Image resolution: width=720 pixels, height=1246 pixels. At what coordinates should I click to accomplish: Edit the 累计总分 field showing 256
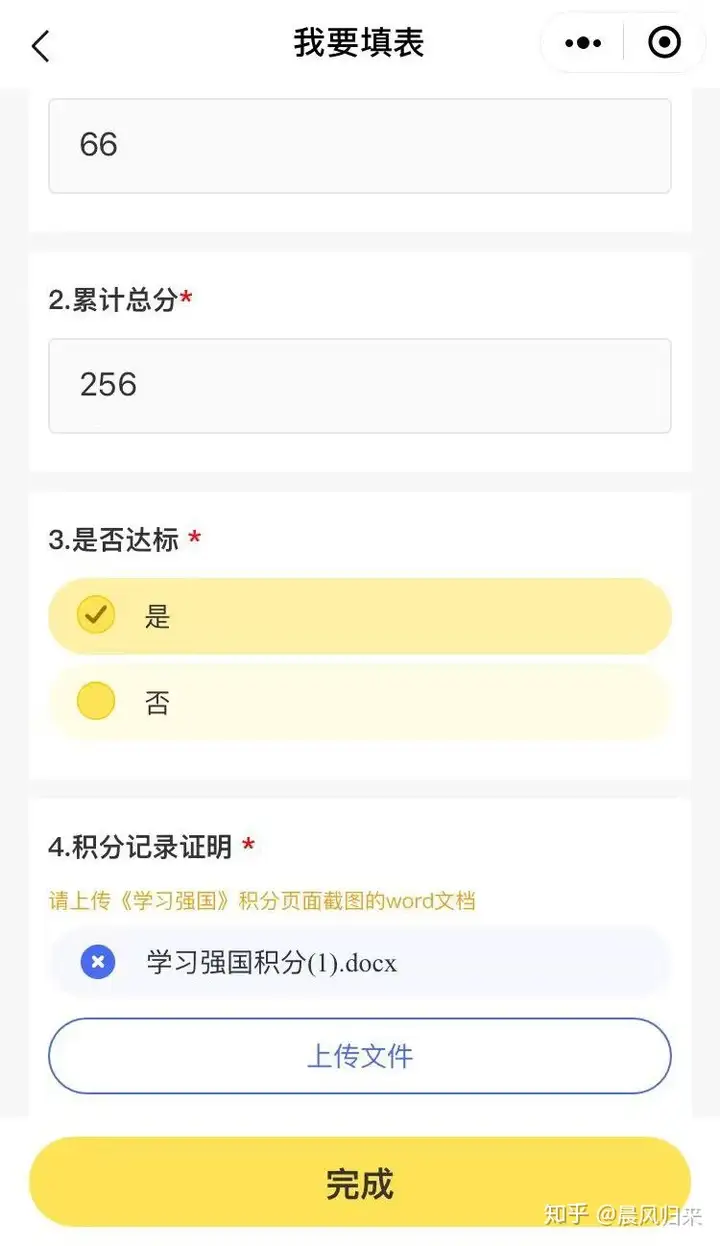click(x=360, y=386)
